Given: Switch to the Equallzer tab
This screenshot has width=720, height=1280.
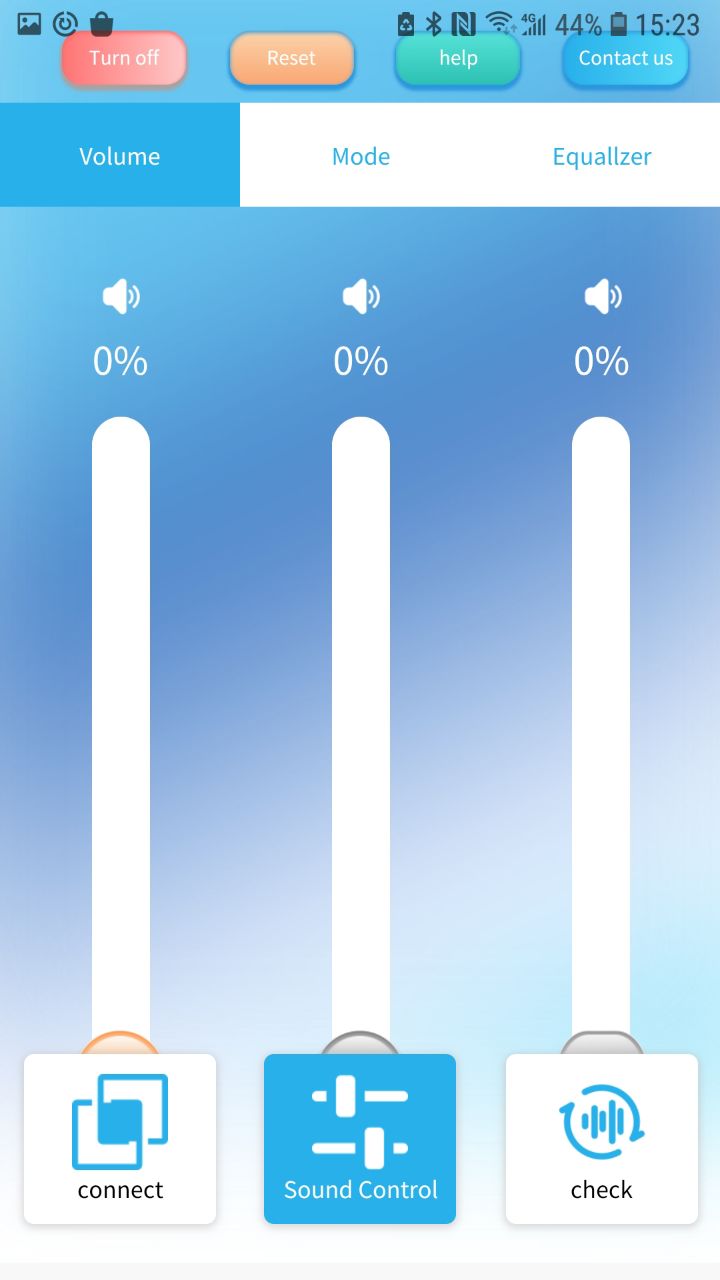Looking at the screenshot, I should point(601,155).
